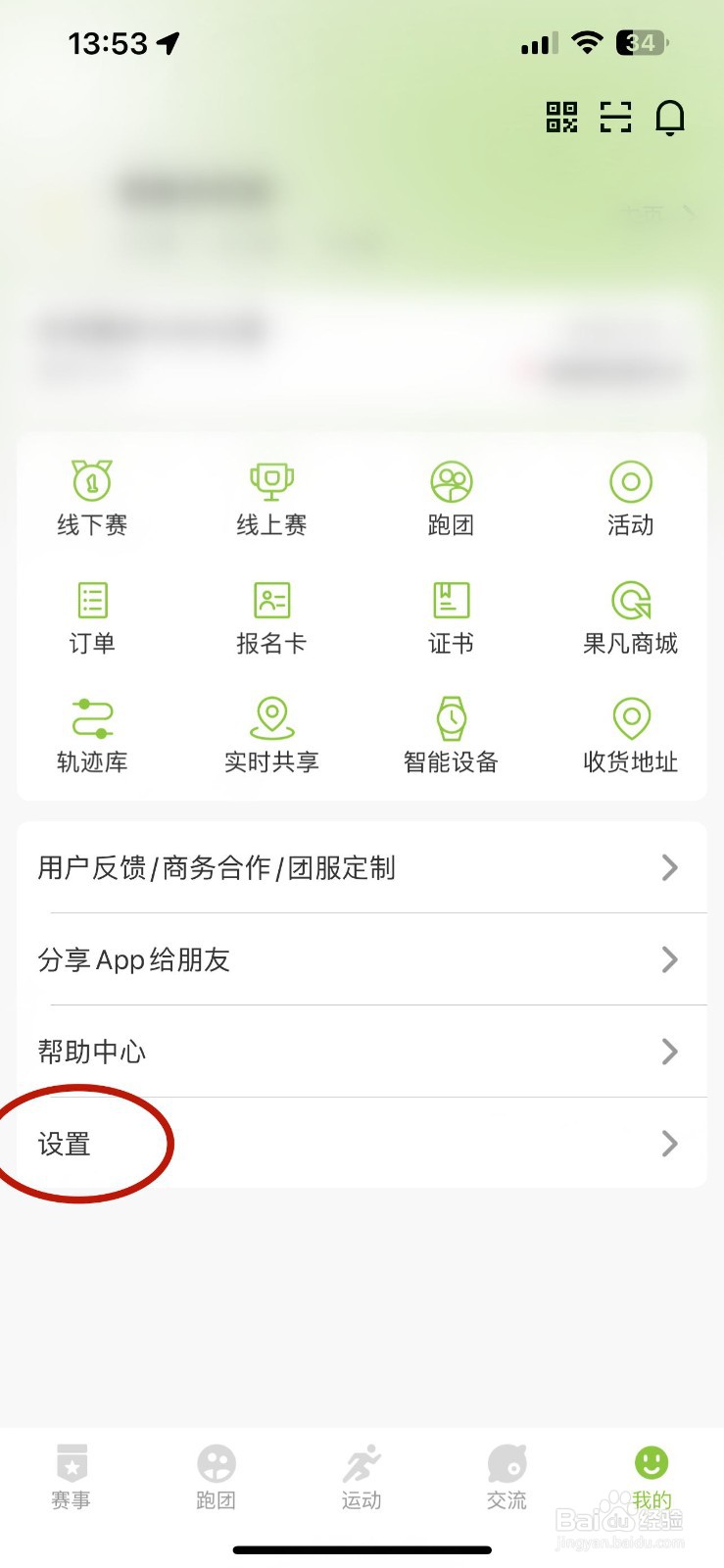Tap the 线上赛 online race trophy icon

pyautogui.click(x=271, y=499)
